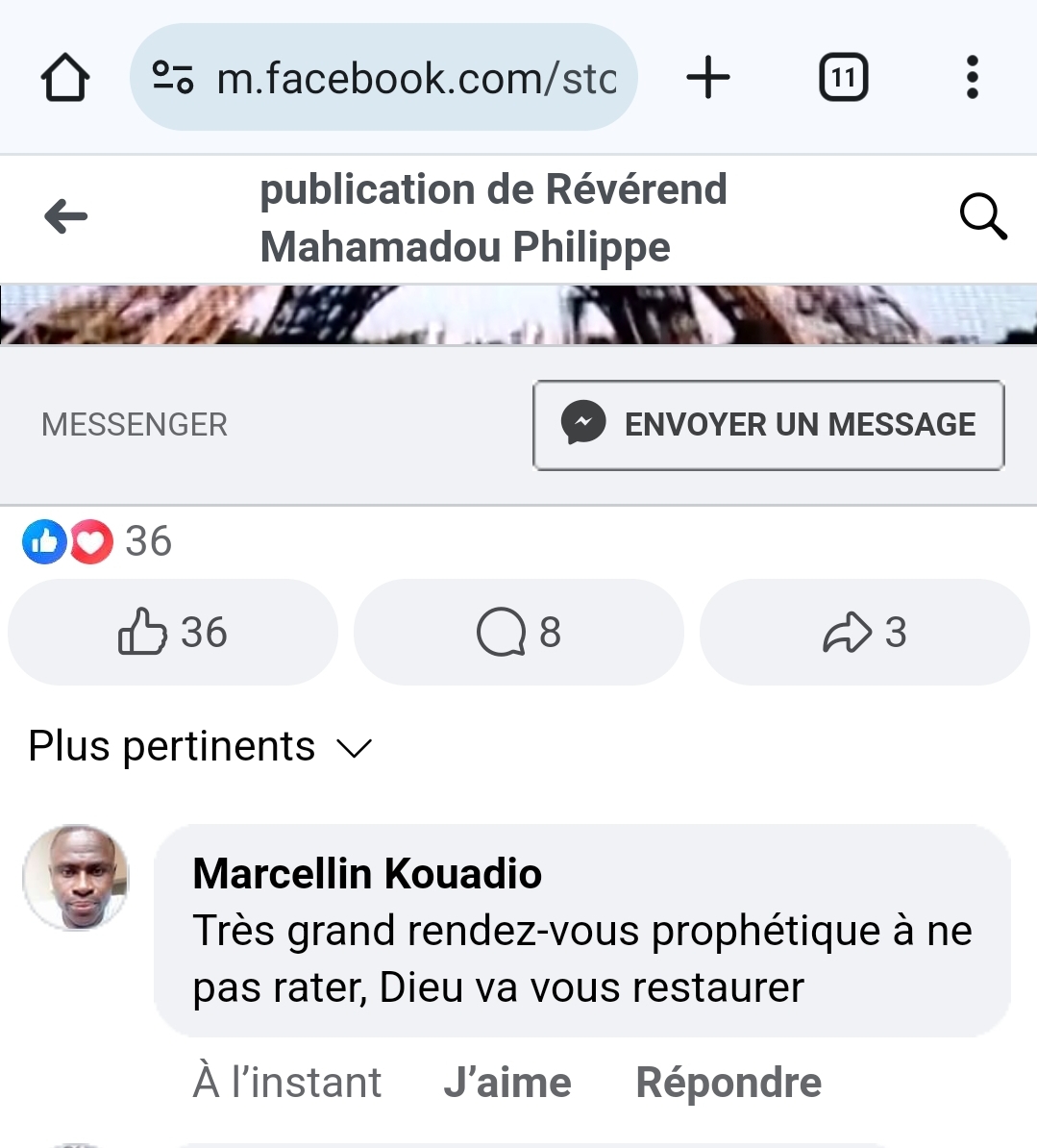
Task: Go back from the publication page
Action: (65, 216)
